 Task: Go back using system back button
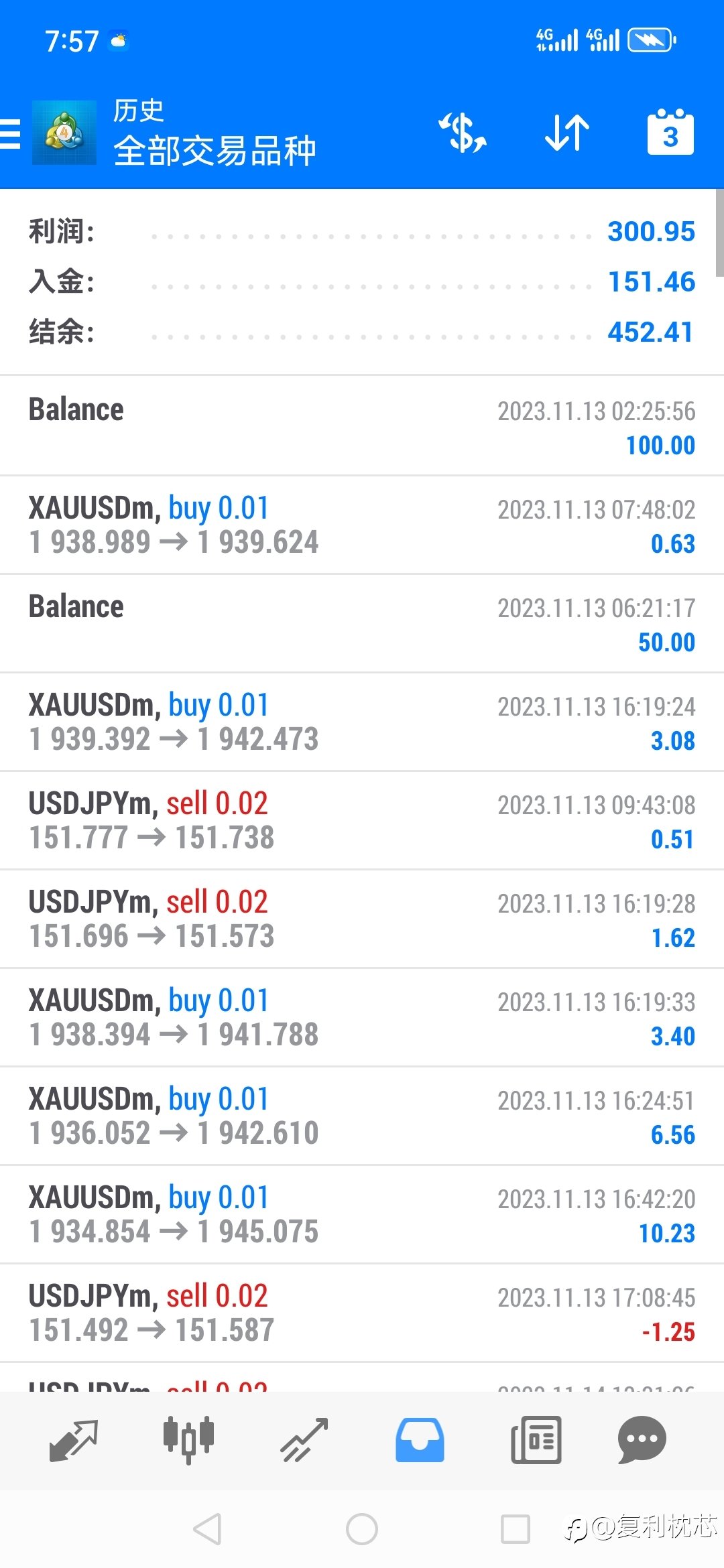pos(207,1529)
